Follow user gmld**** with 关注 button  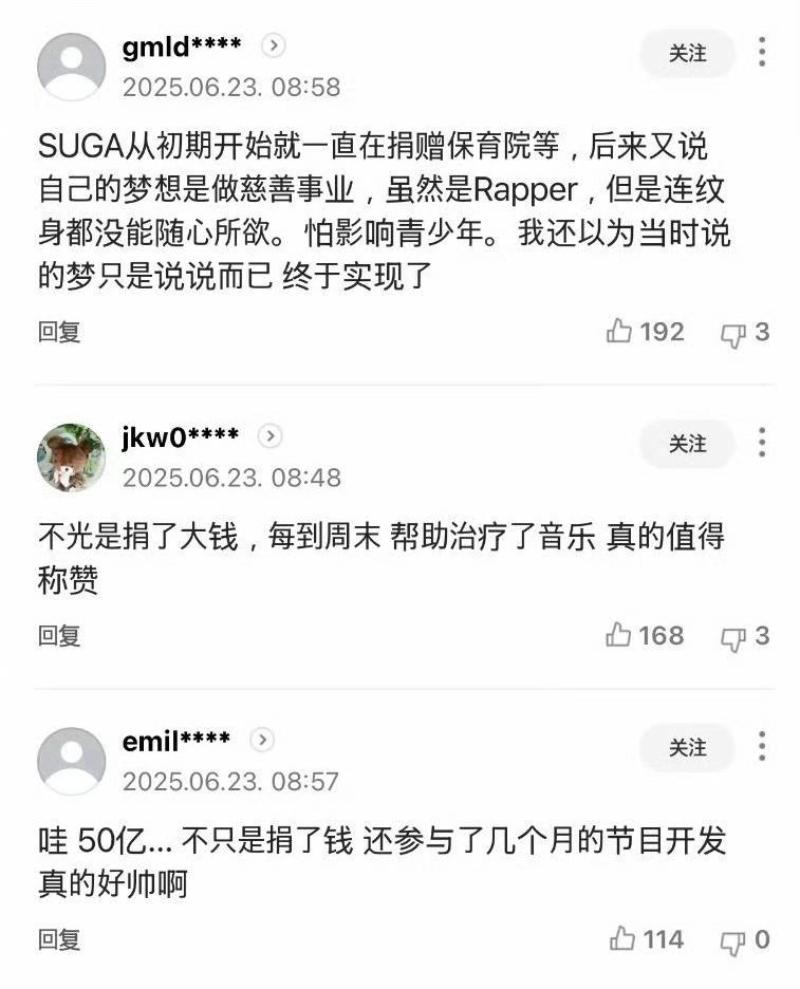pyautogui.click(x=687, y=54)
